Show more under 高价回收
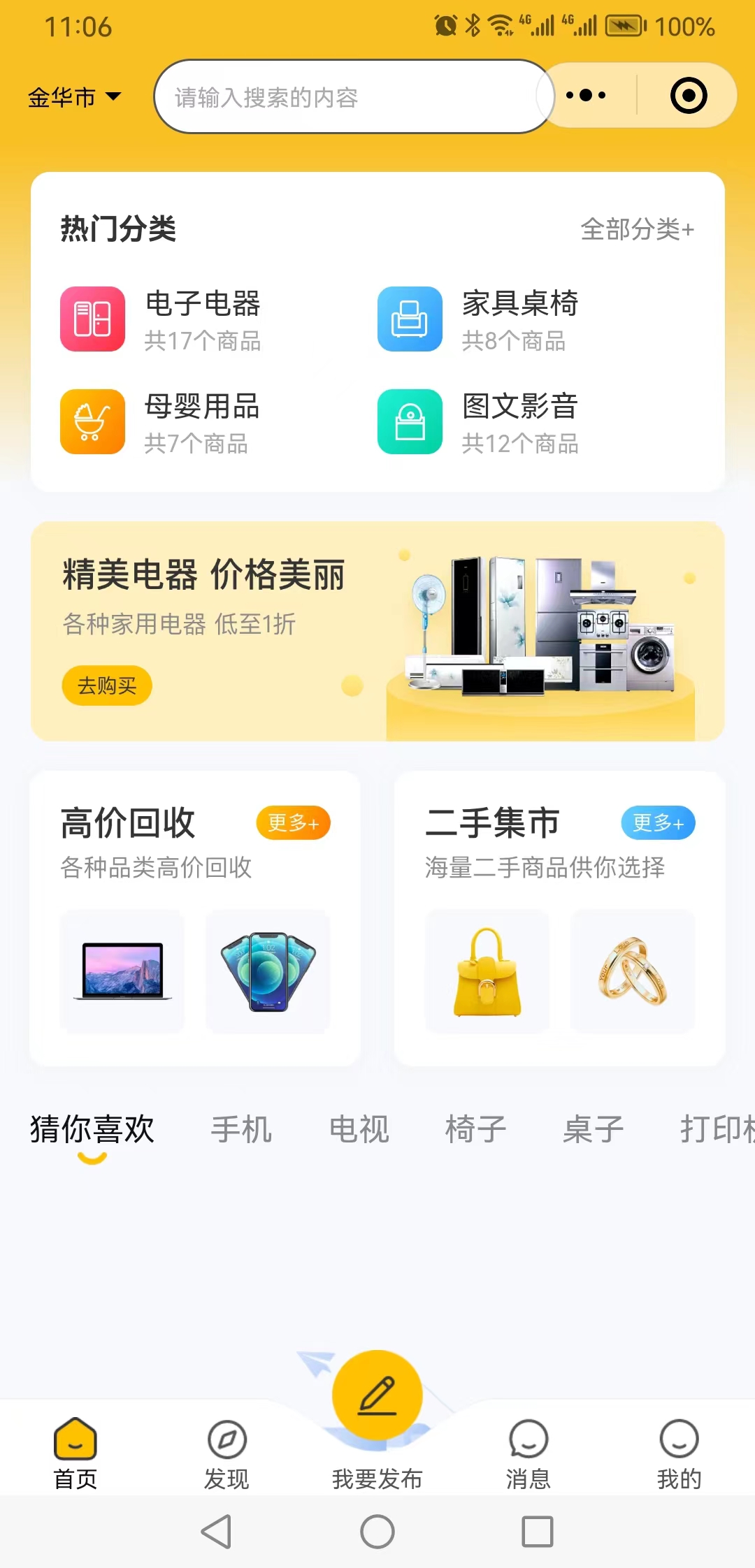 (x=293, y=822)
